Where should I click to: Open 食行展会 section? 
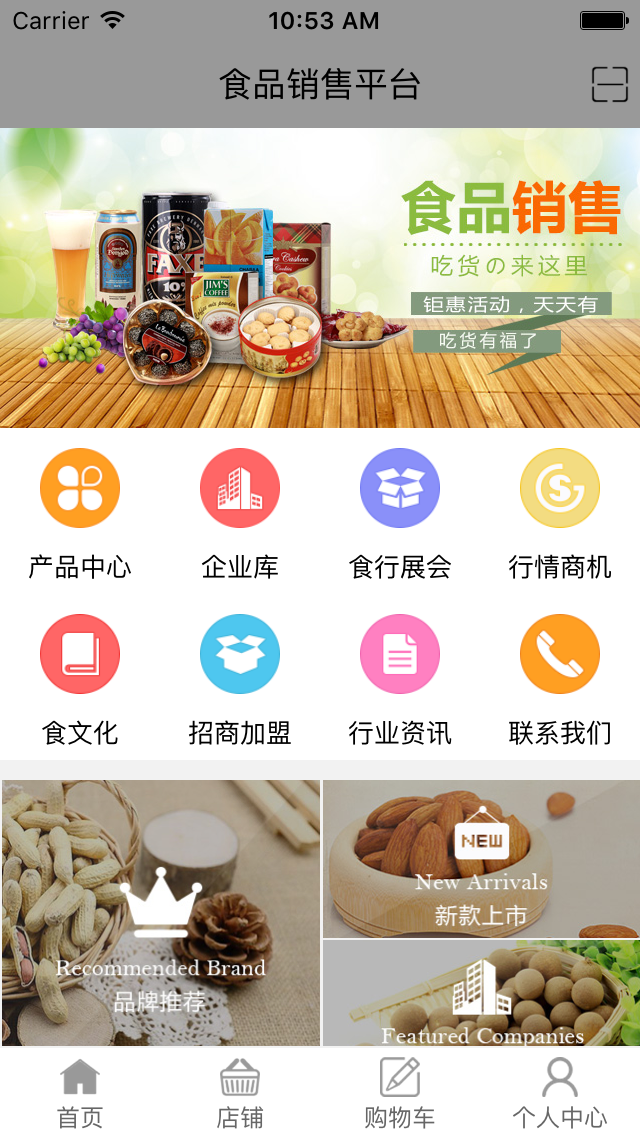(x=400, y=489)
